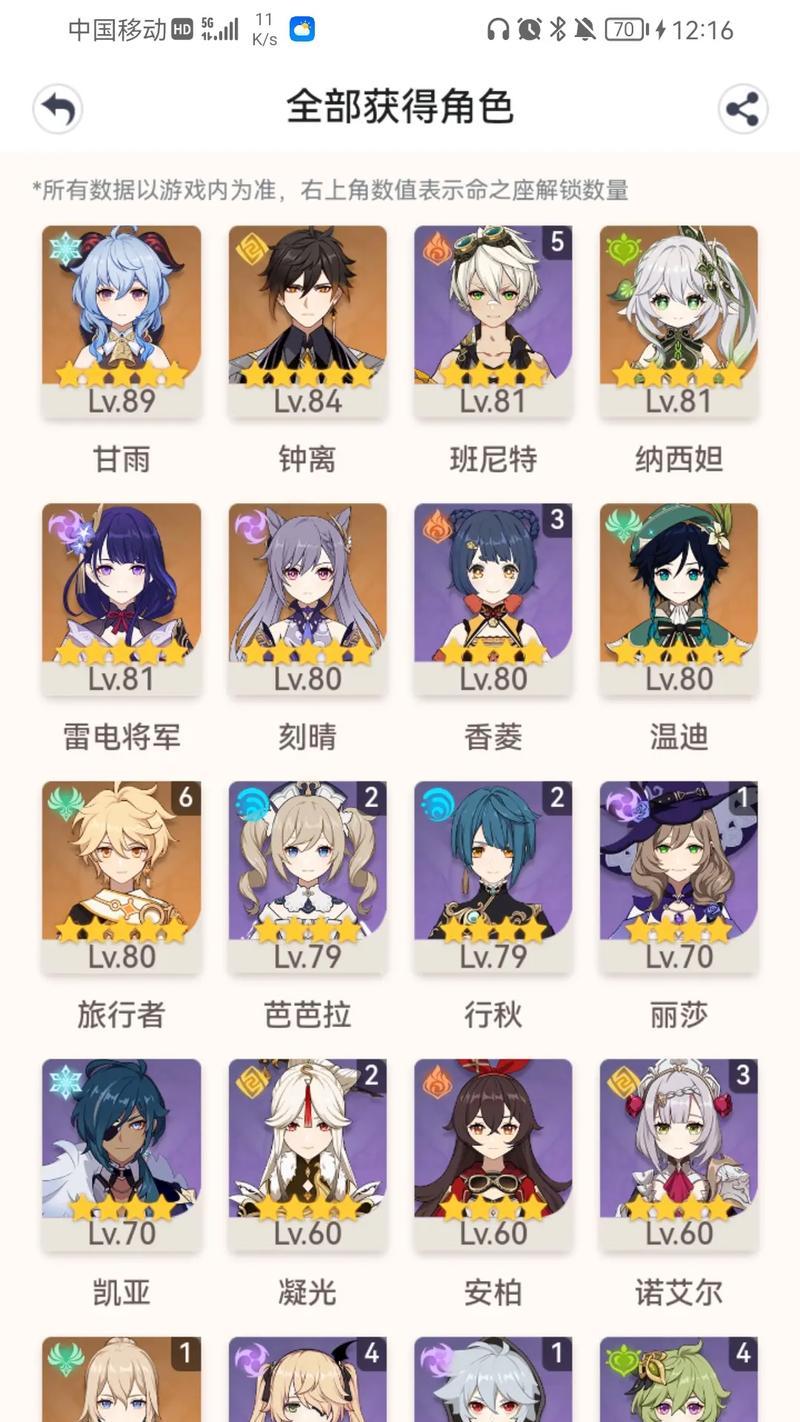Tap the 丽莎 character tile

click(x=679, y=876)
